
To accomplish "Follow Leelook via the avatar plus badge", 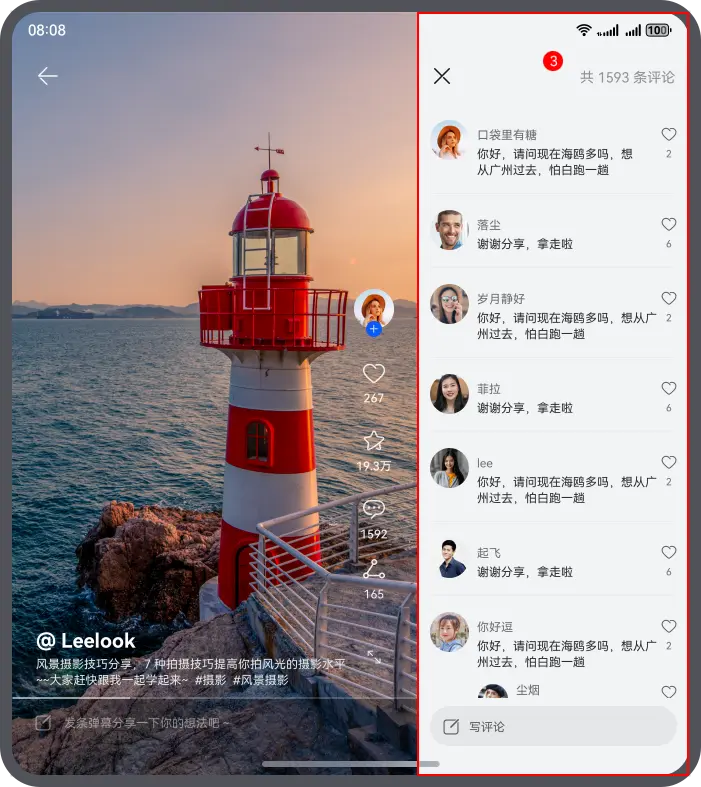I will [373, 329].
